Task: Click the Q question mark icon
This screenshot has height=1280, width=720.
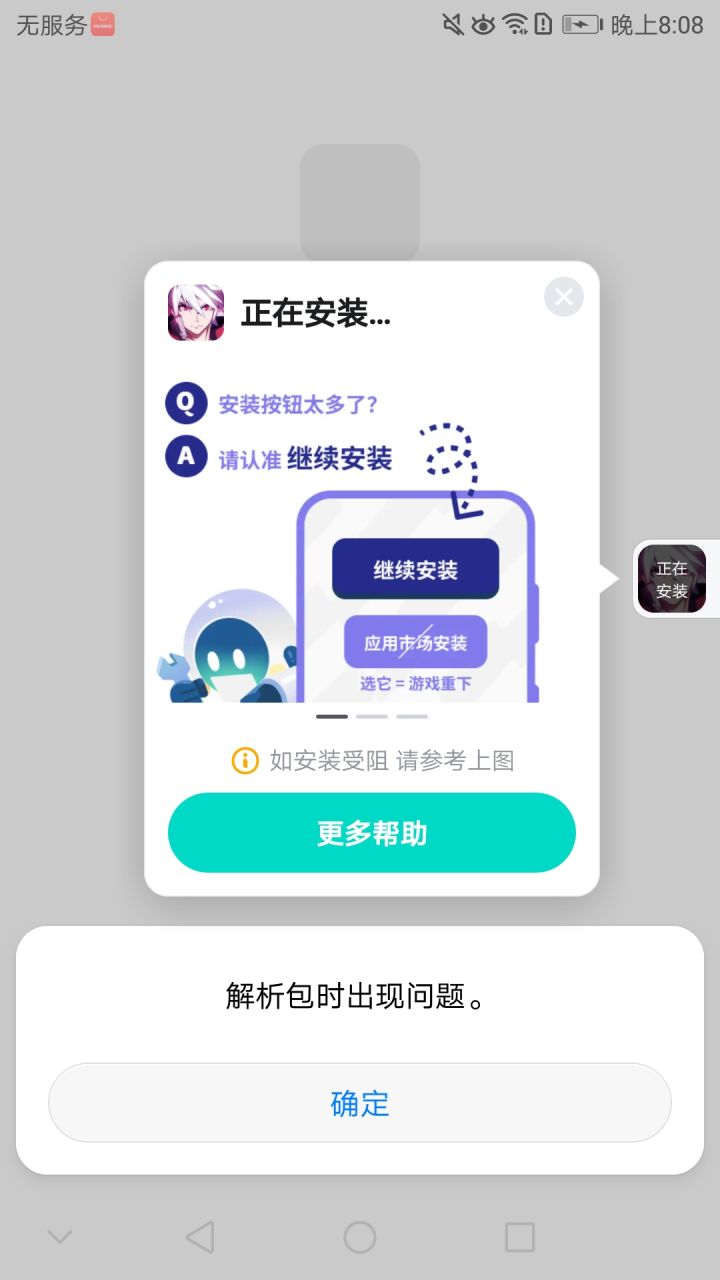Action: click(x=187, y=402)
